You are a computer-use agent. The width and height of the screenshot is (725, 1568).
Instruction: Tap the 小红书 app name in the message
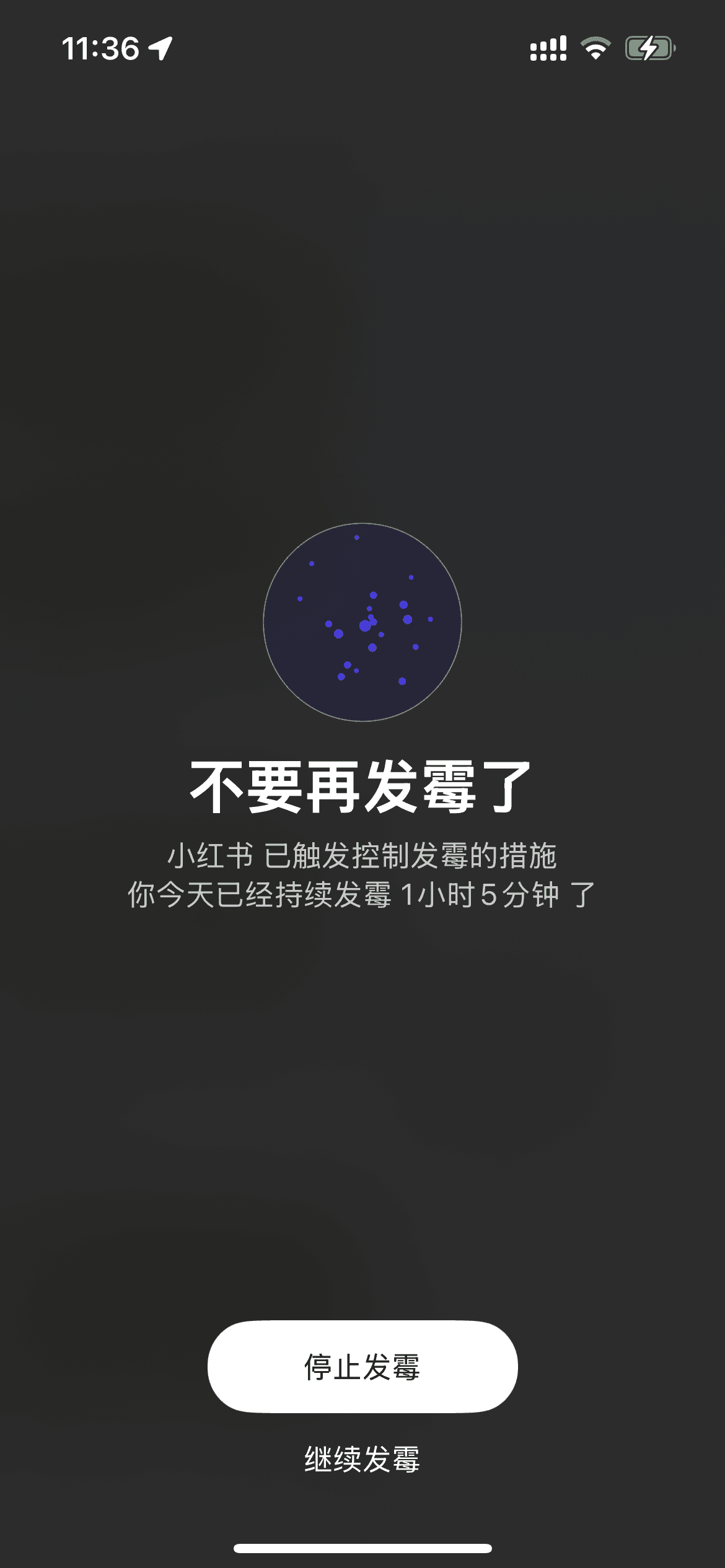(211, 854)
